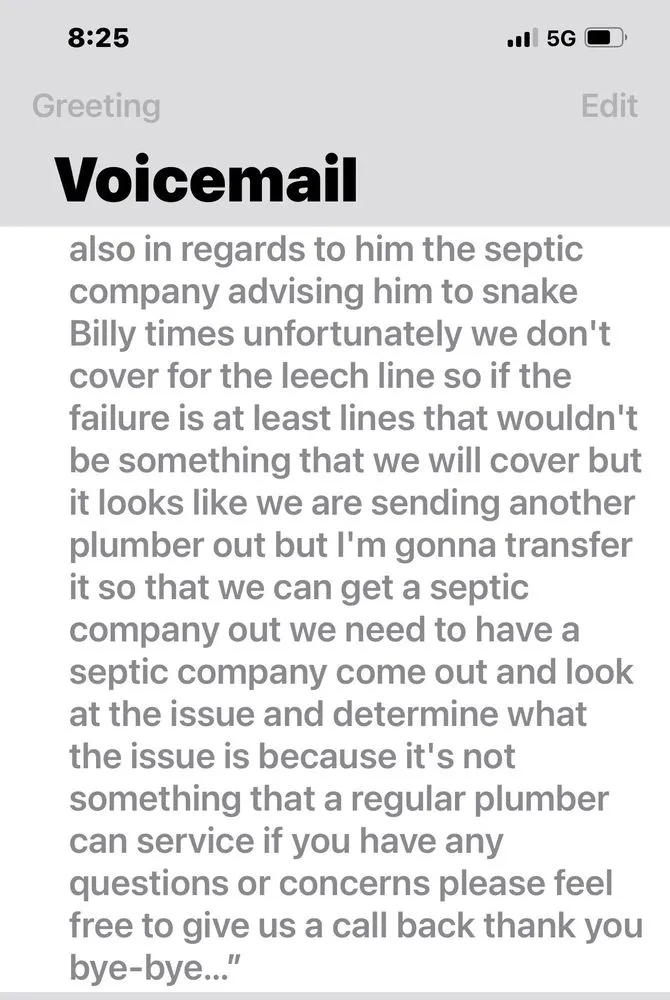The width and height of the screenshot is (670, 1000).
Task: Tap Edit to manage voicemails
Action: point(609,106)
